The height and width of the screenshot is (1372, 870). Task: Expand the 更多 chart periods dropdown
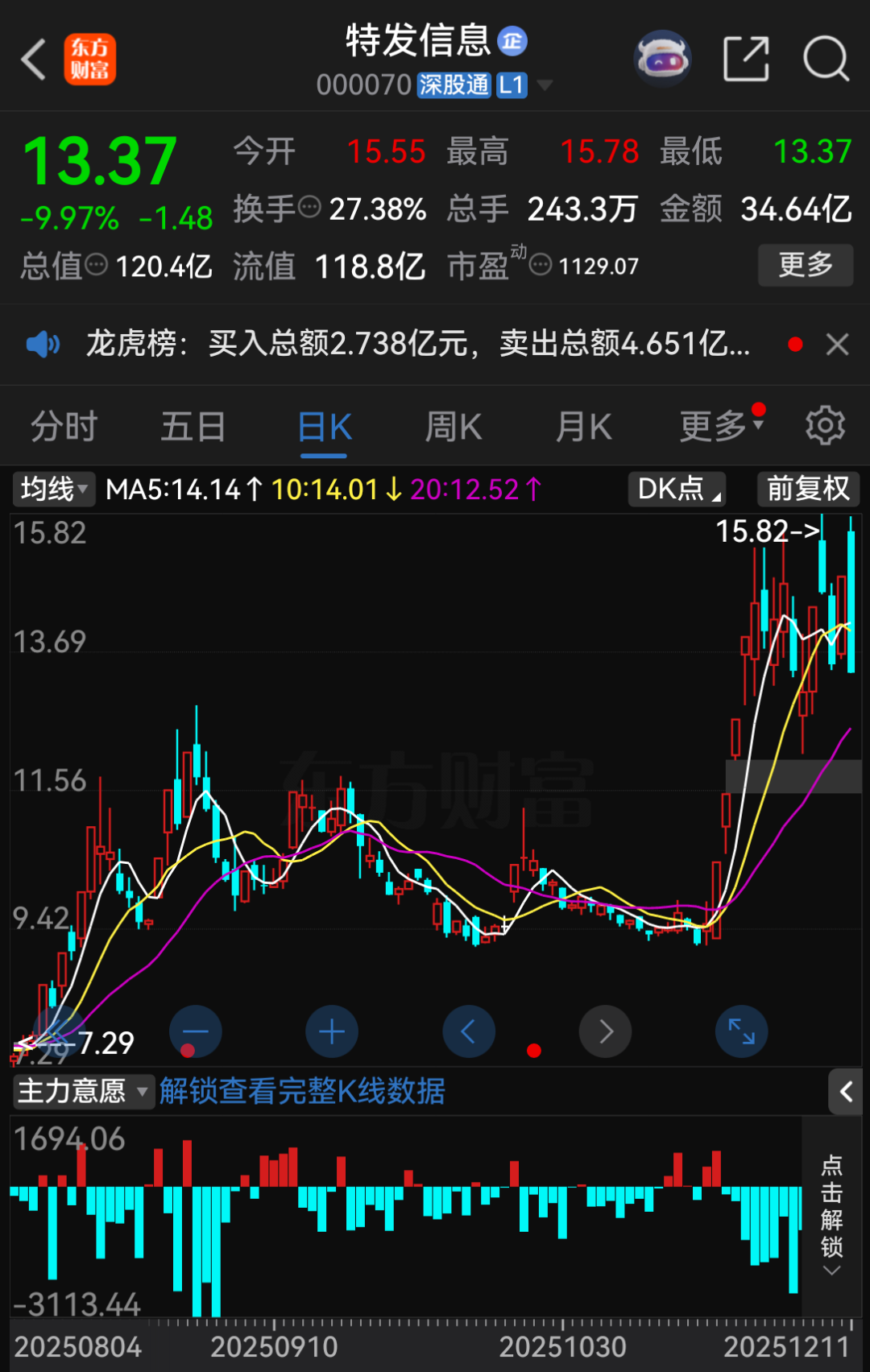tap(719, 426)
